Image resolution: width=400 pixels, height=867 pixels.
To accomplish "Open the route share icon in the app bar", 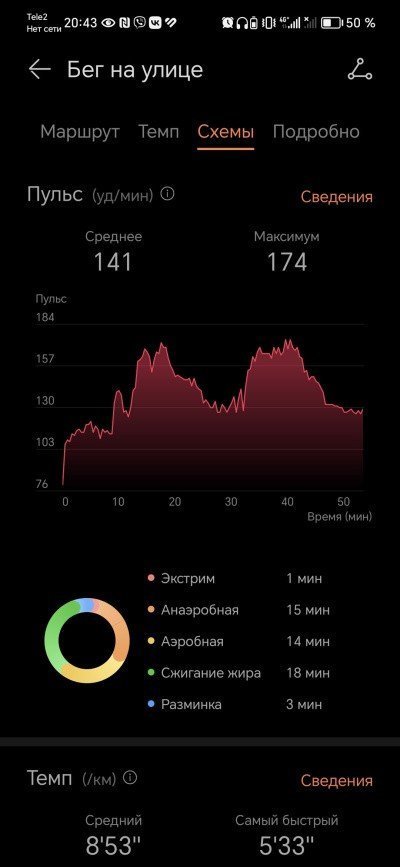I will tap(360, 70).
